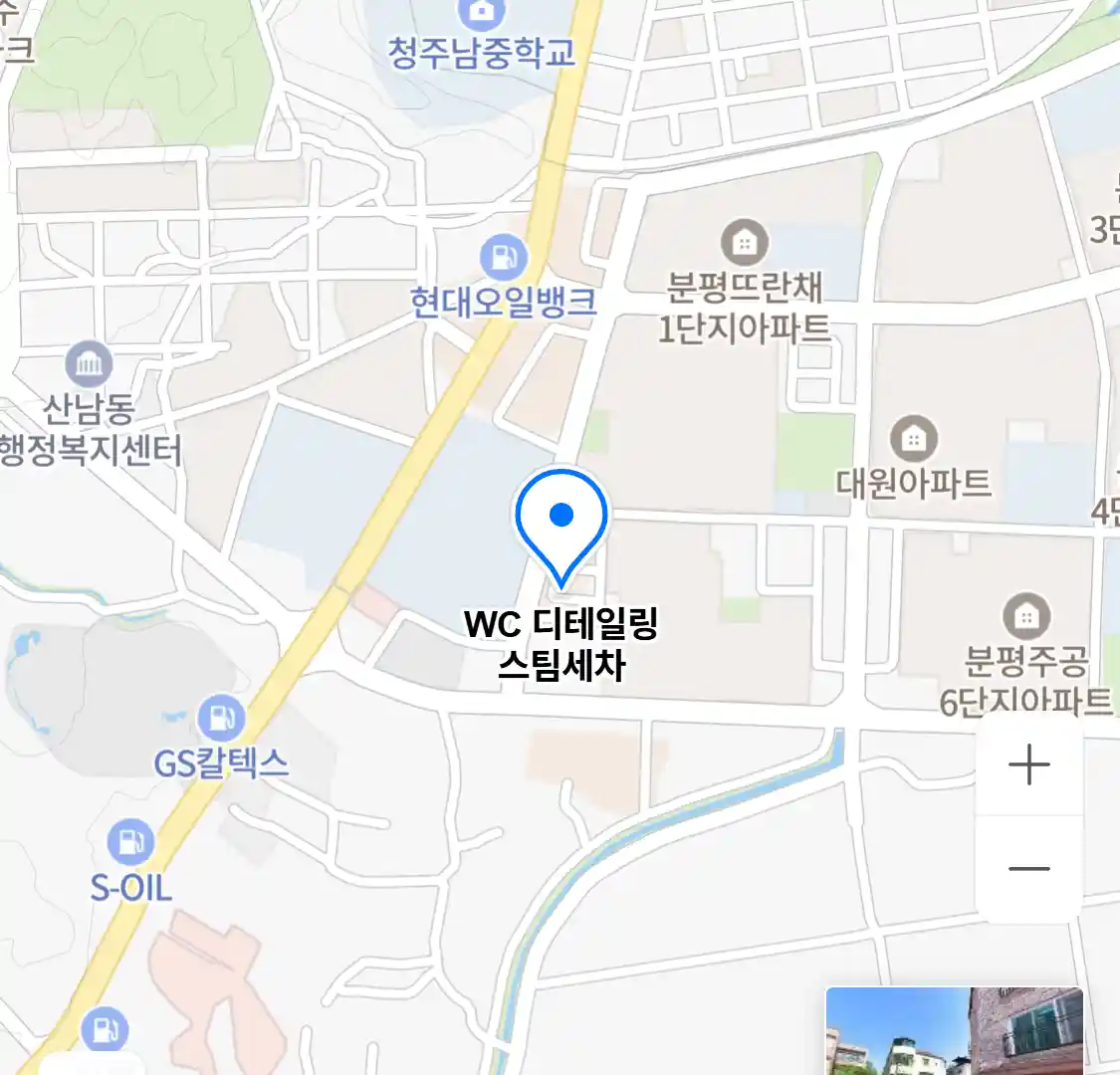Zoom out of the map
The width and height of the screenshot is (1120, 1075).
coord(1028,869)
